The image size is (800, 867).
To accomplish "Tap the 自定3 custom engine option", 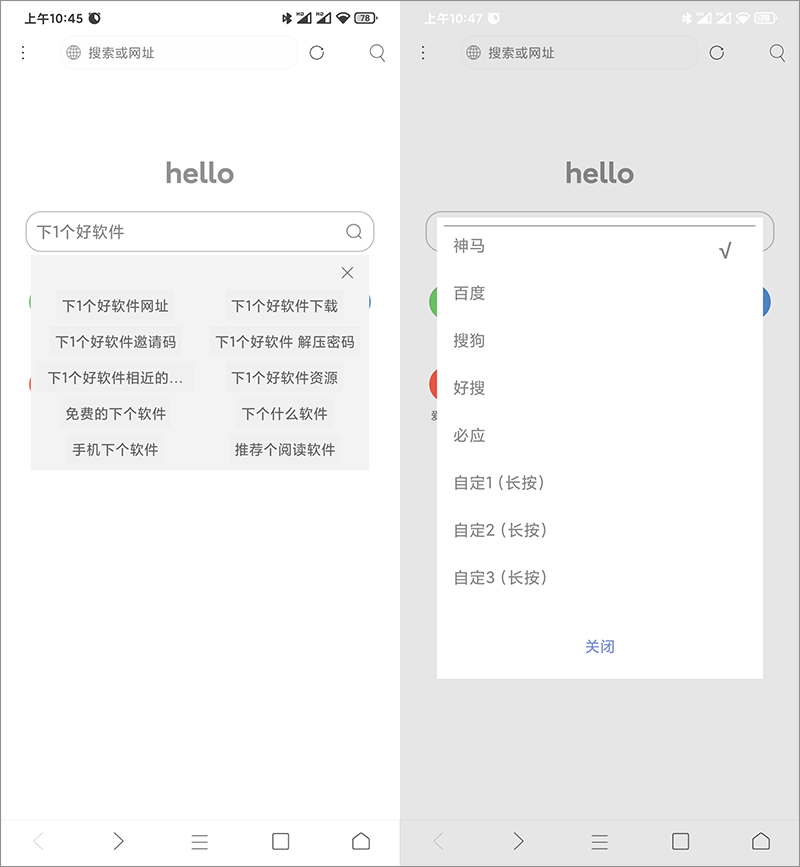I will [500, 577].
